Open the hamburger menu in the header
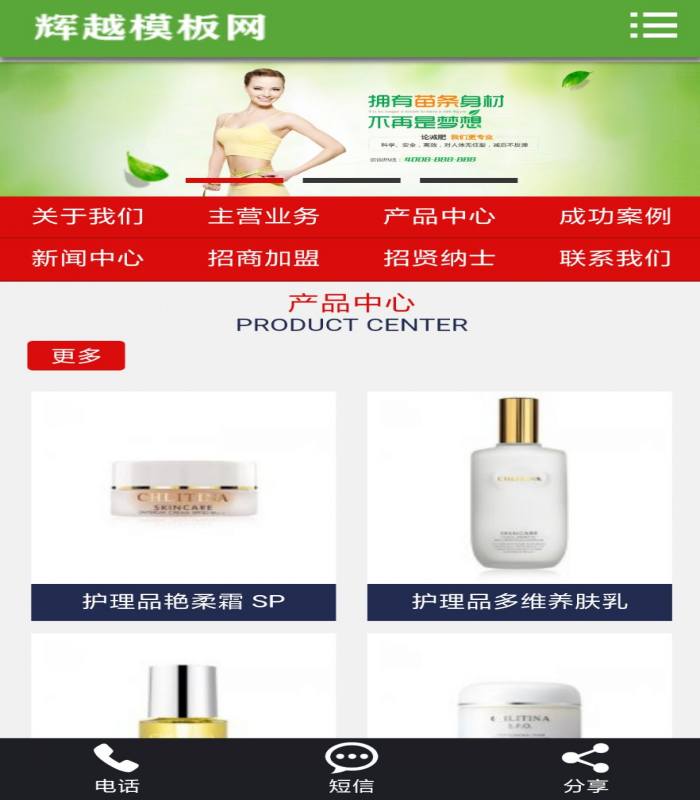 click(x=653, y=26)
